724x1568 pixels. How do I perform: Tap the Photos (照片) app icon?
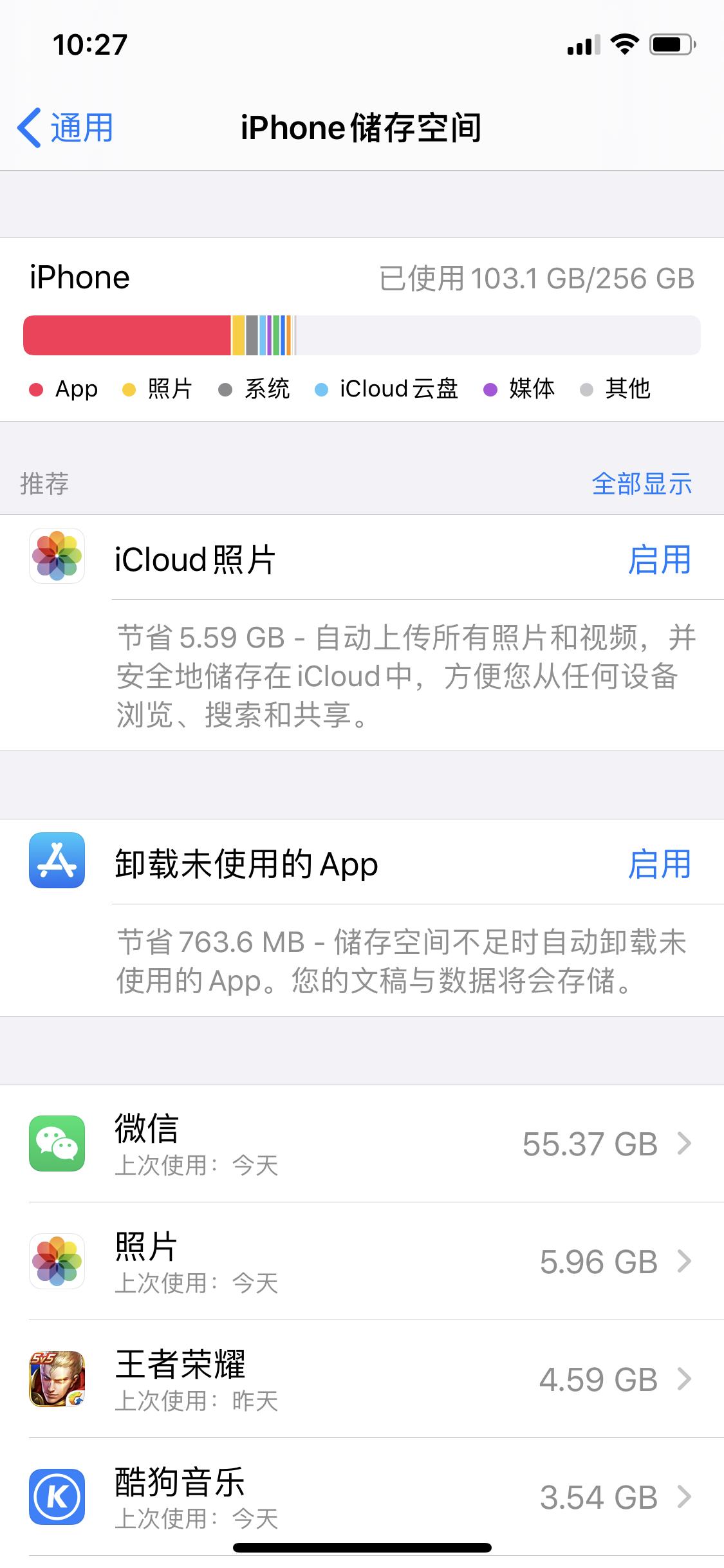click(57, 1262)
